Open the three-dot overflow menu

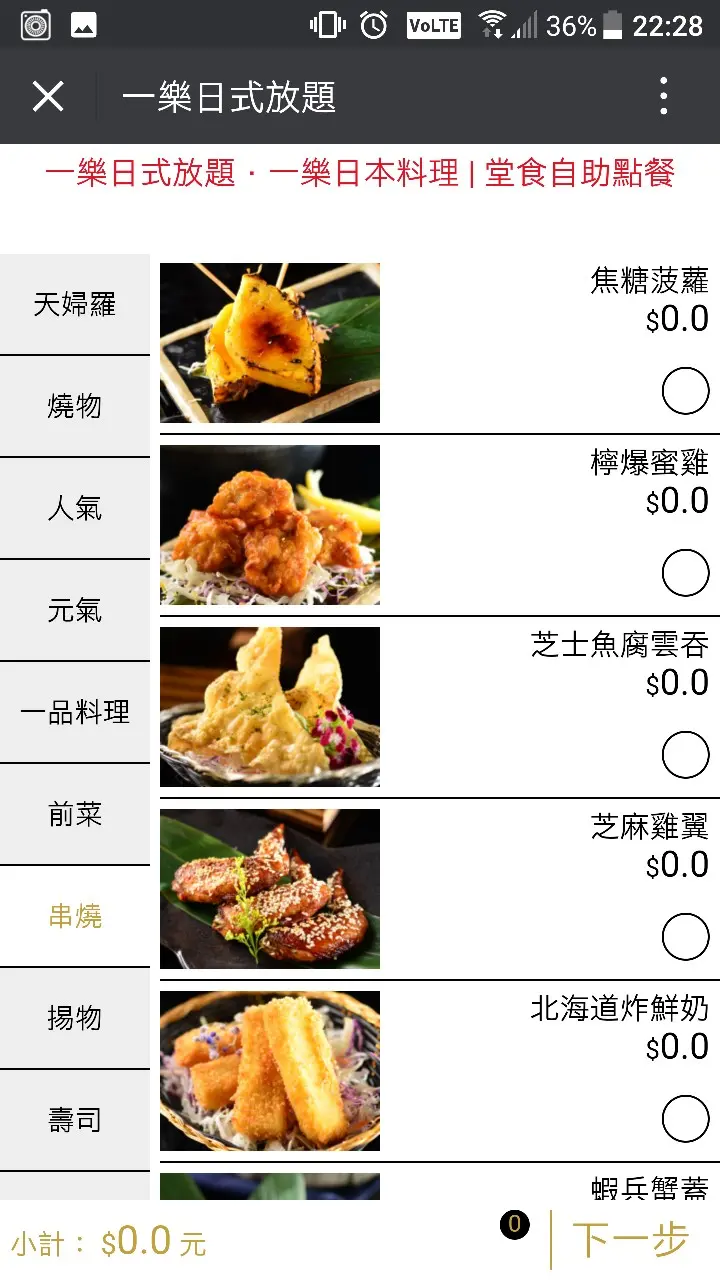point(663,97)
